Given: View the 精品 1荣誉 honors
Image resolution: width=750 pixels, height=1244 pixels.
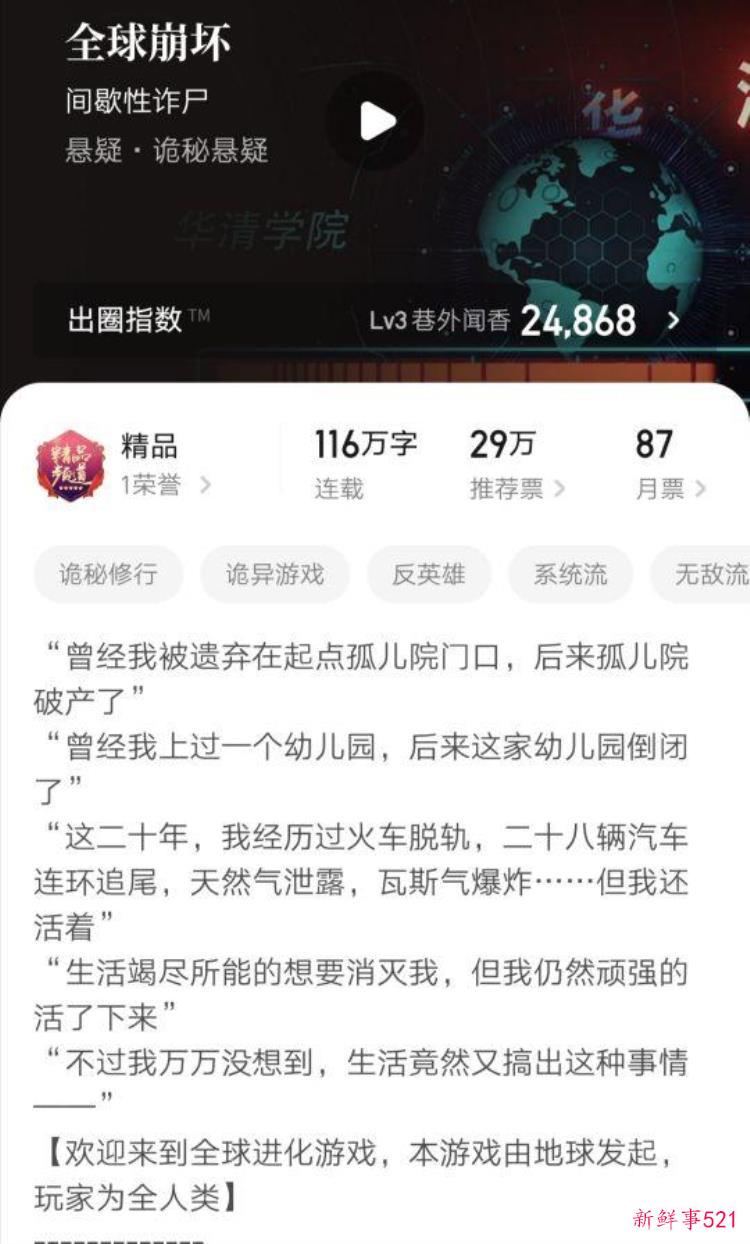Looking at the screenshot, I should (x=165, y=485).
